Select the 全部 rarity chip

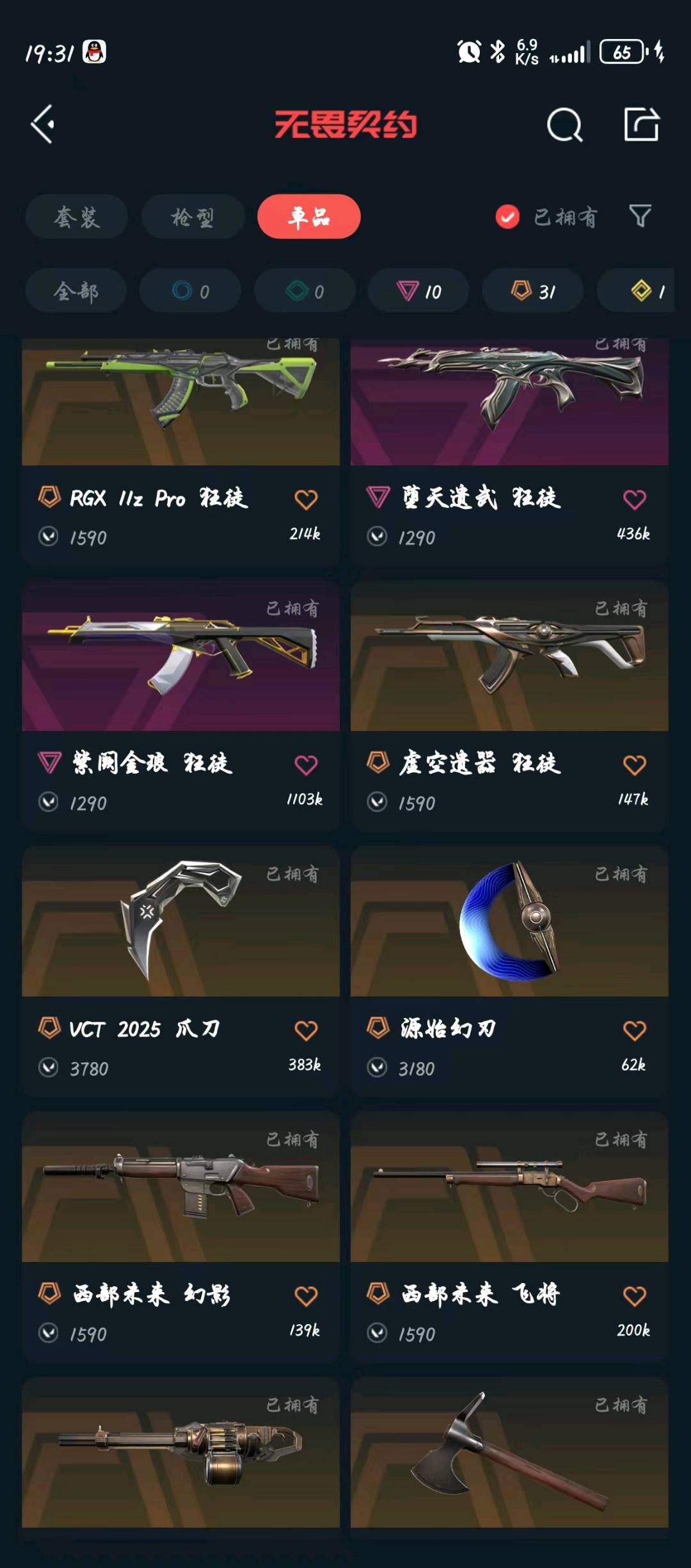click(76, 291)
